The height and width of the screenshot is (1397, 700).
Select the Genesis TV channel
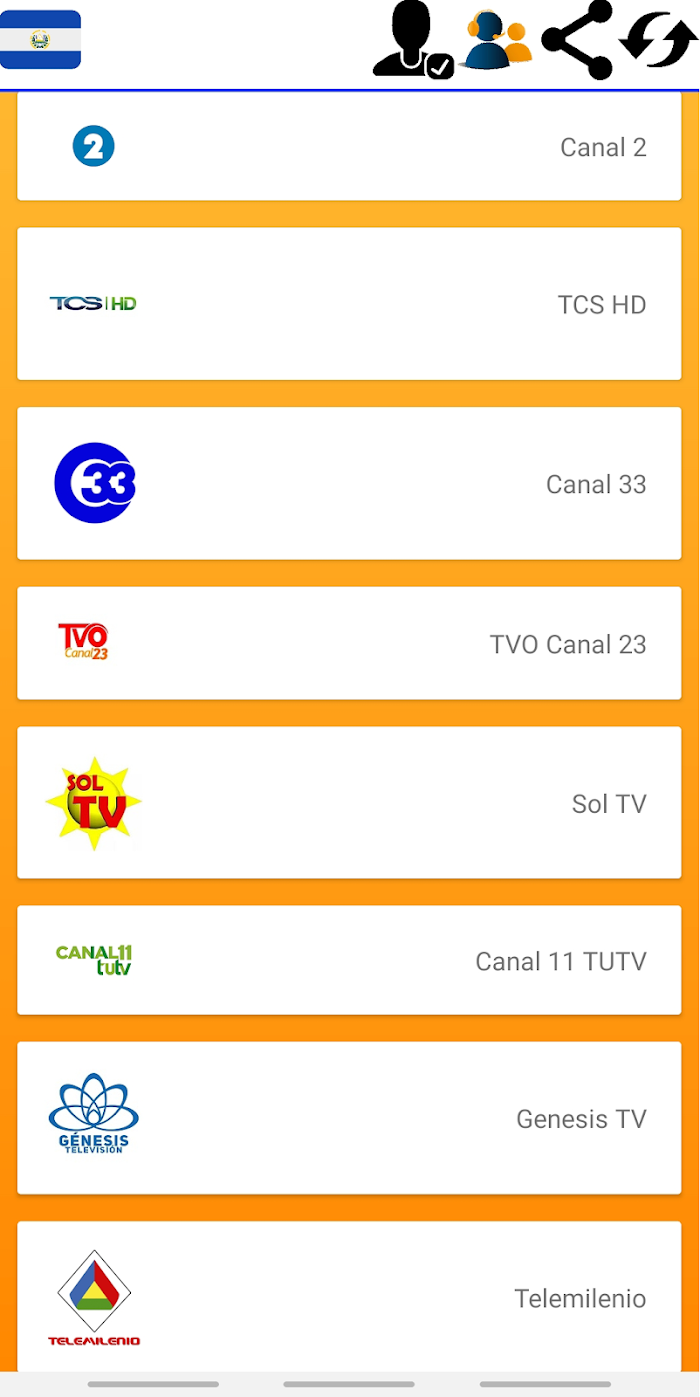(x=349, y=1118)
